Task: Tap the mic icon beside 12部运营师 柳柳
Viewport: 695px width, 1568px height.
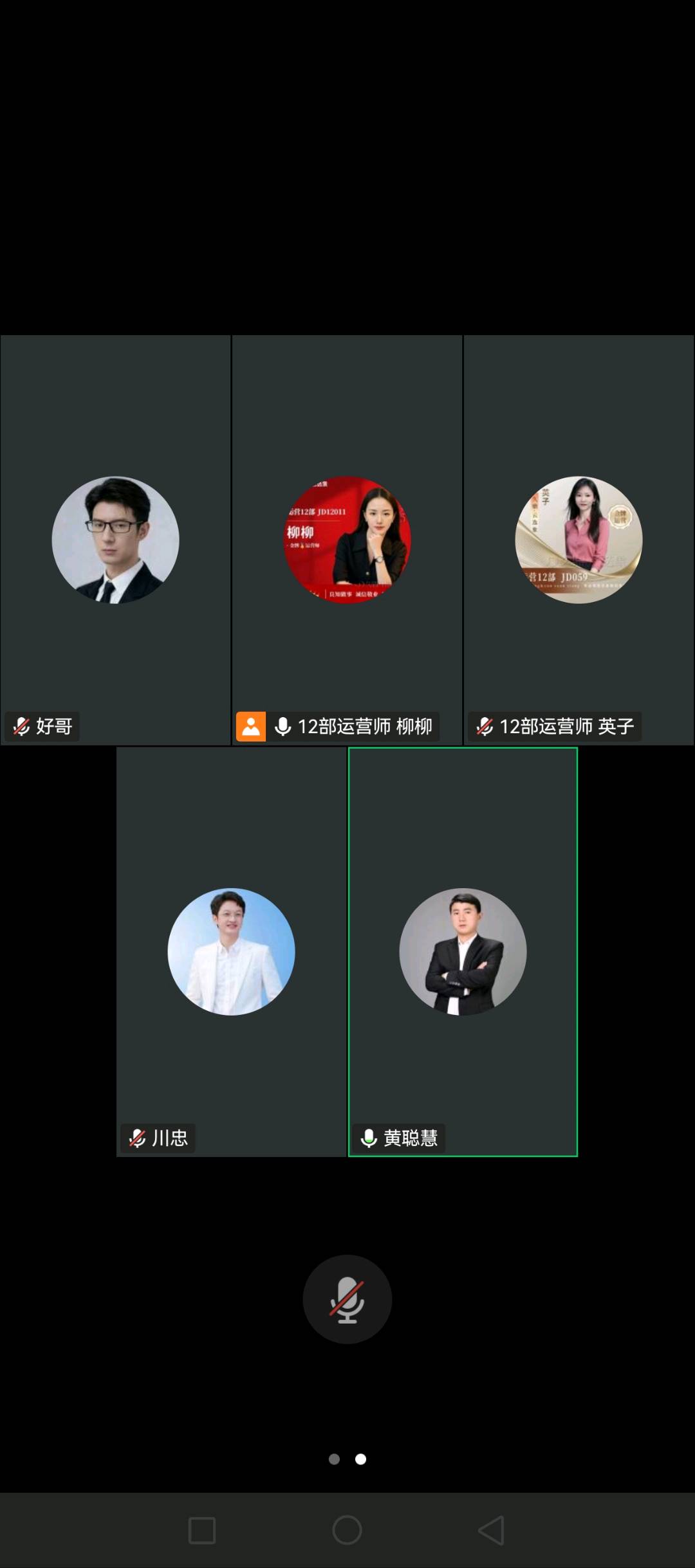Action: [x=282, y=726]
